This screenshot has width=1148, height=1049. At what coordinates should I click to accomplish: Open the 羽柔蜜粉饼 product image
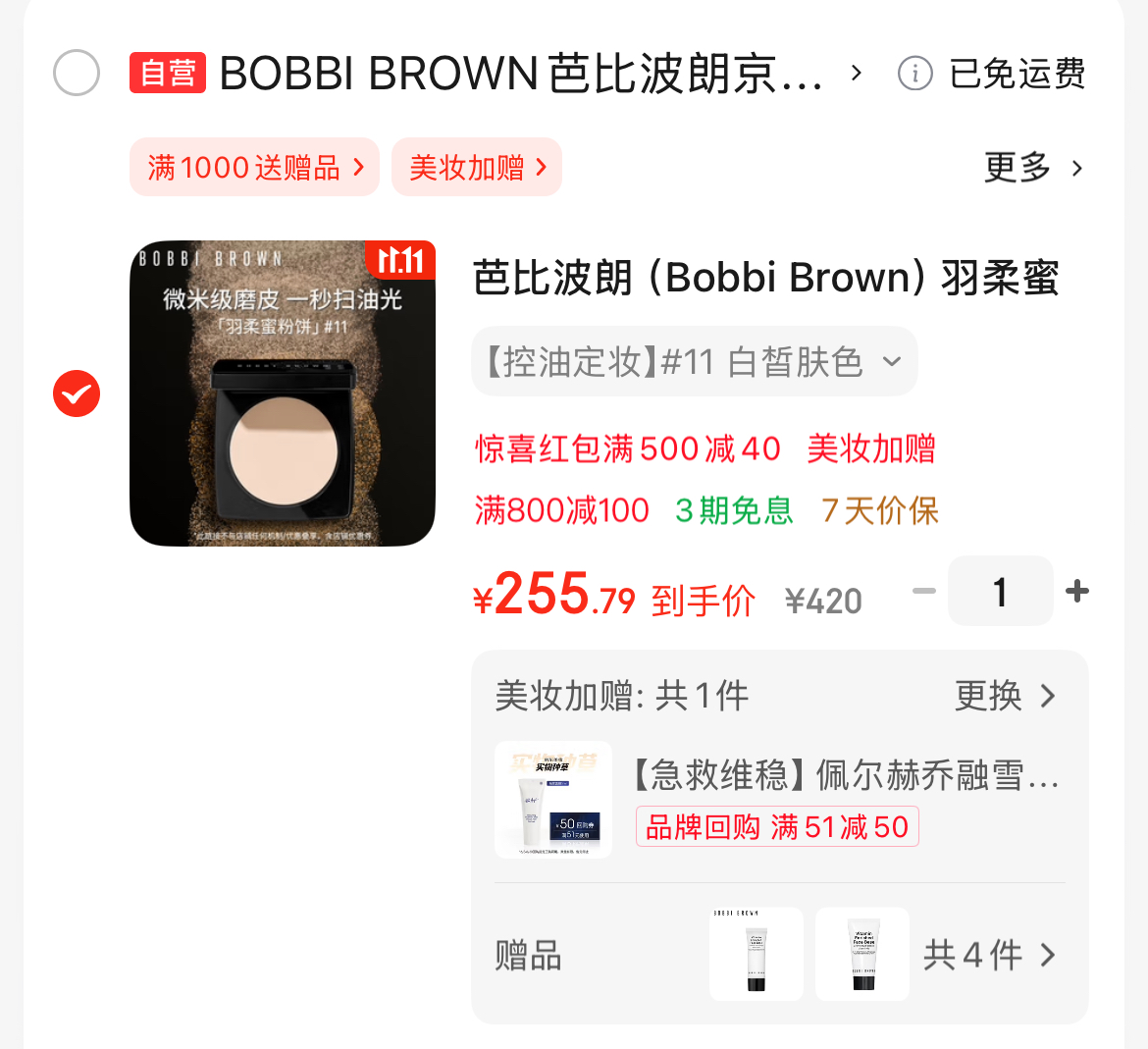click(x=283, y=393)
